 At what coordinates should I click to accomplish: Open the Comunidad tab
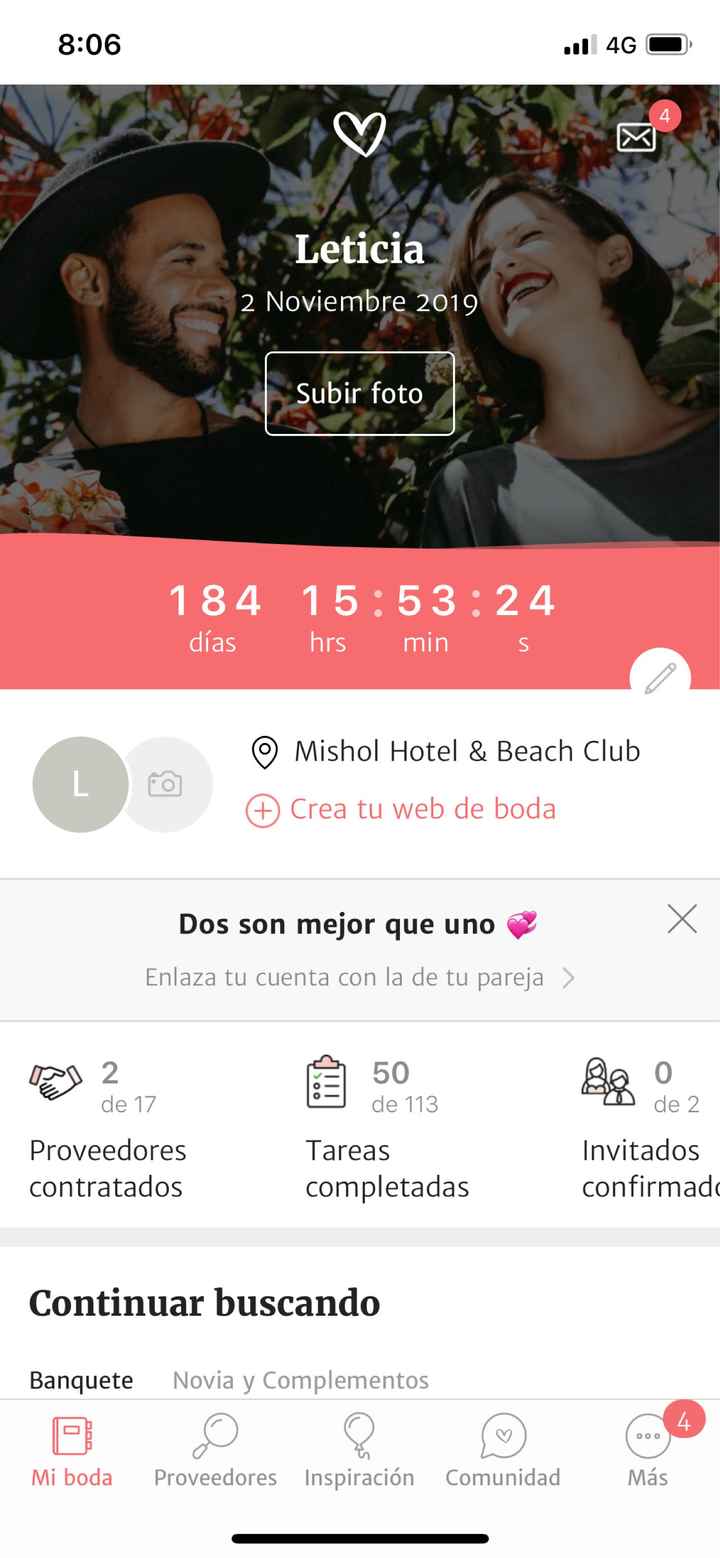tap(503, 1450)
